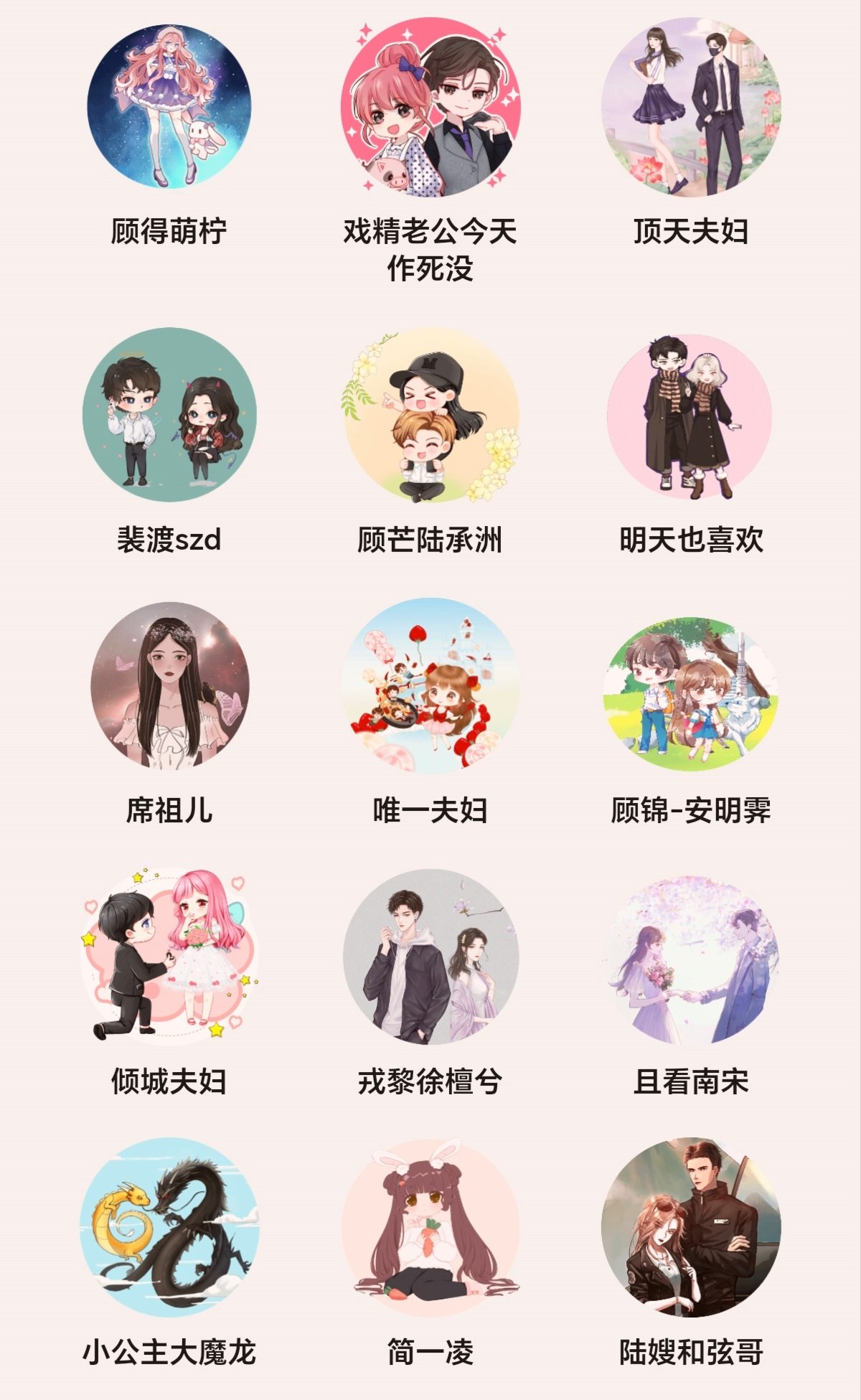This screenshot has width=861, height=1400.
Task: Select 戎黎徐檀兮
Action: 430,957
